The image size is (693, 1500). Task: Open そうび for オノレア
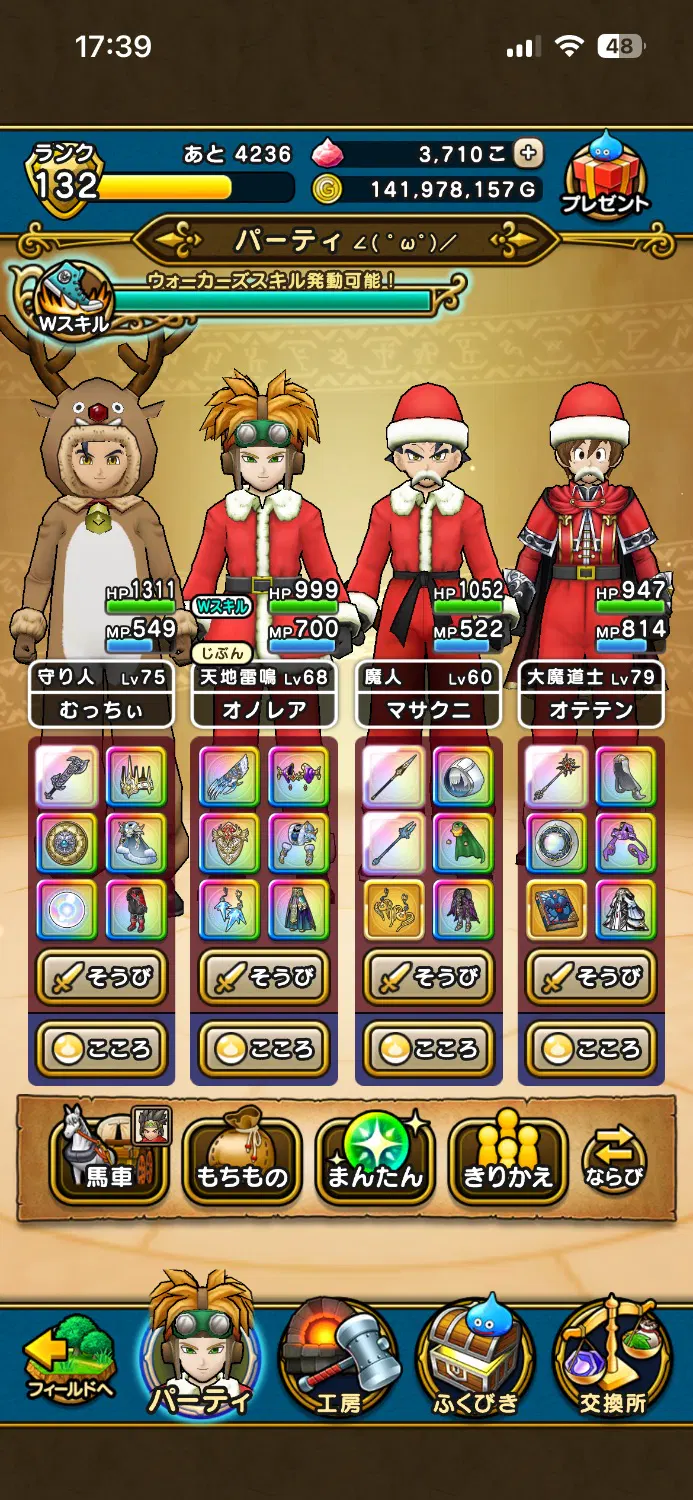(264, 977)
